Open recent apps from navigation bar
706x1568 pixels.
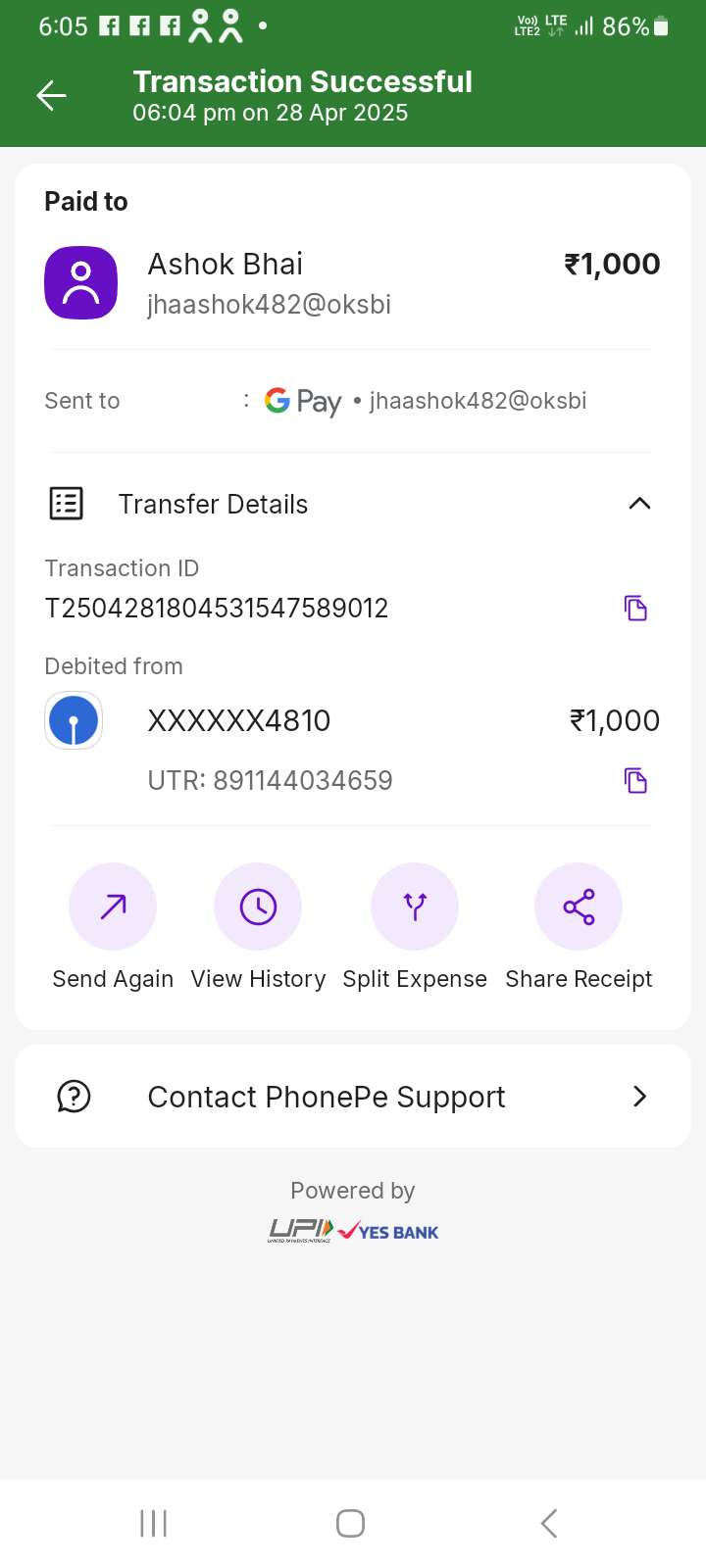pos(154,1523)
